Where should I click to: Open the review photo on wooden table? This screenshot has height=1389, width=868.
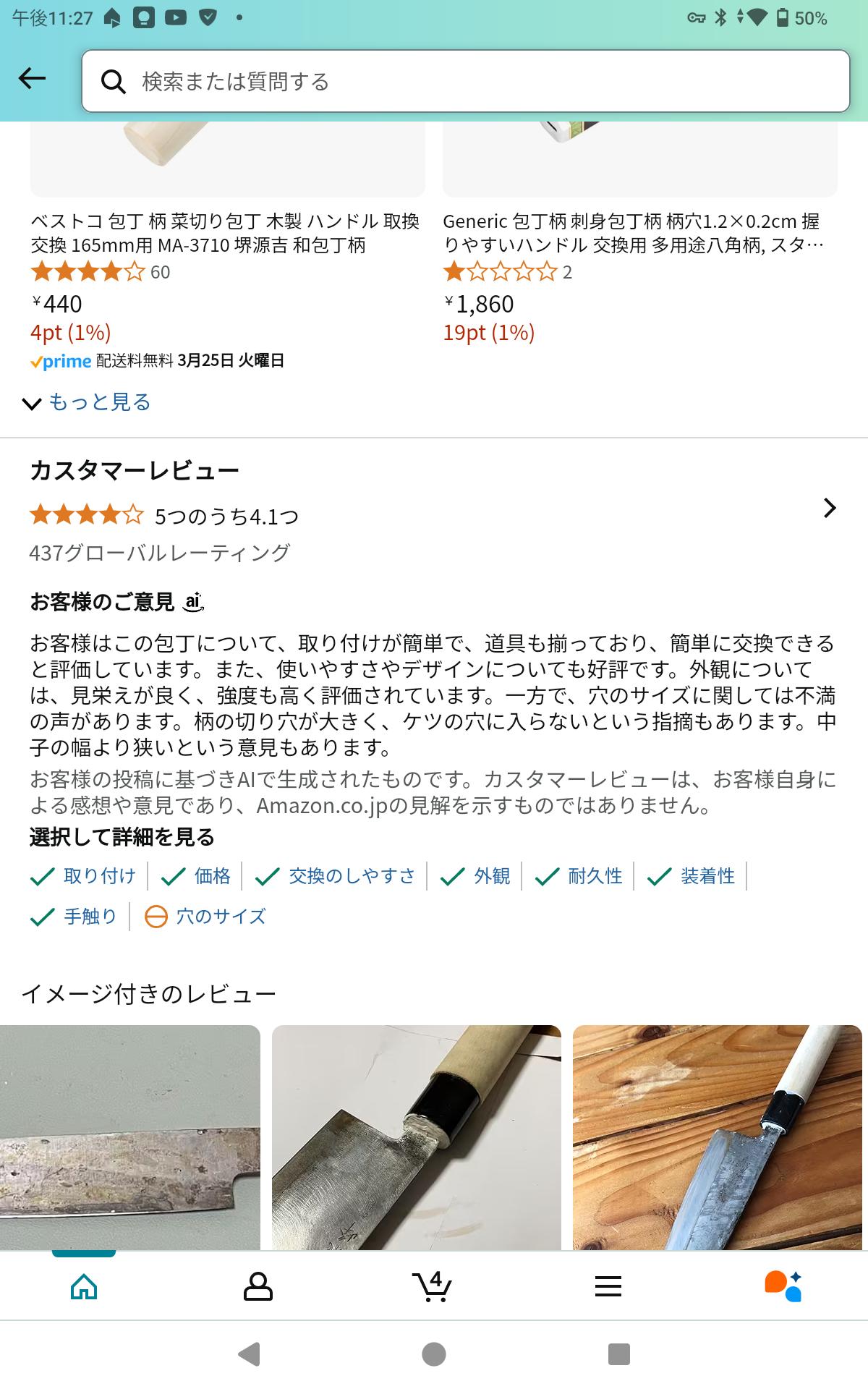point(717,1137)
